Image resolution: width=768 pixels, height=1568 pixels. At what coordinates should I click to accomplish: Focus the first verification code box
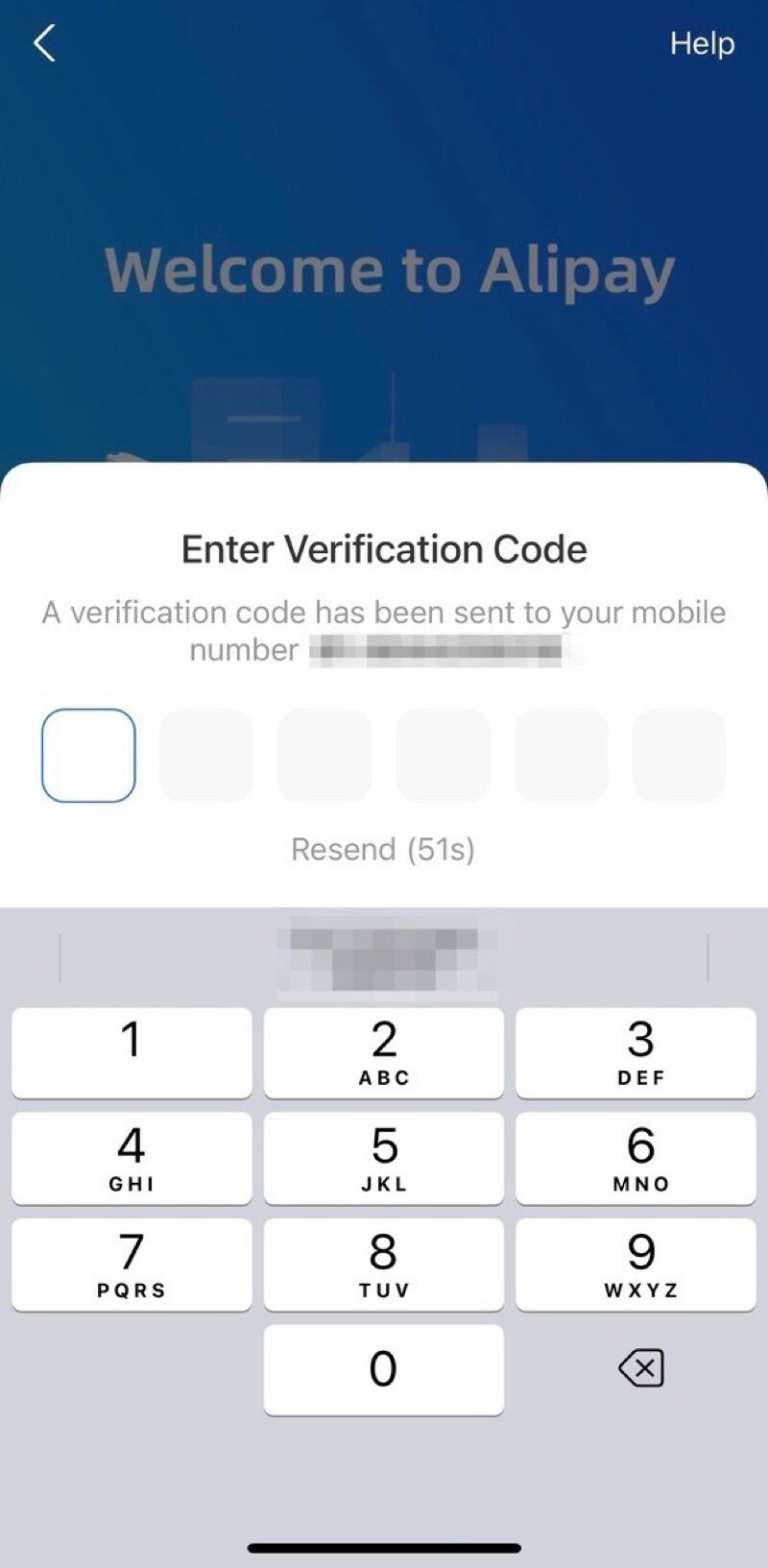coord(88,756)
